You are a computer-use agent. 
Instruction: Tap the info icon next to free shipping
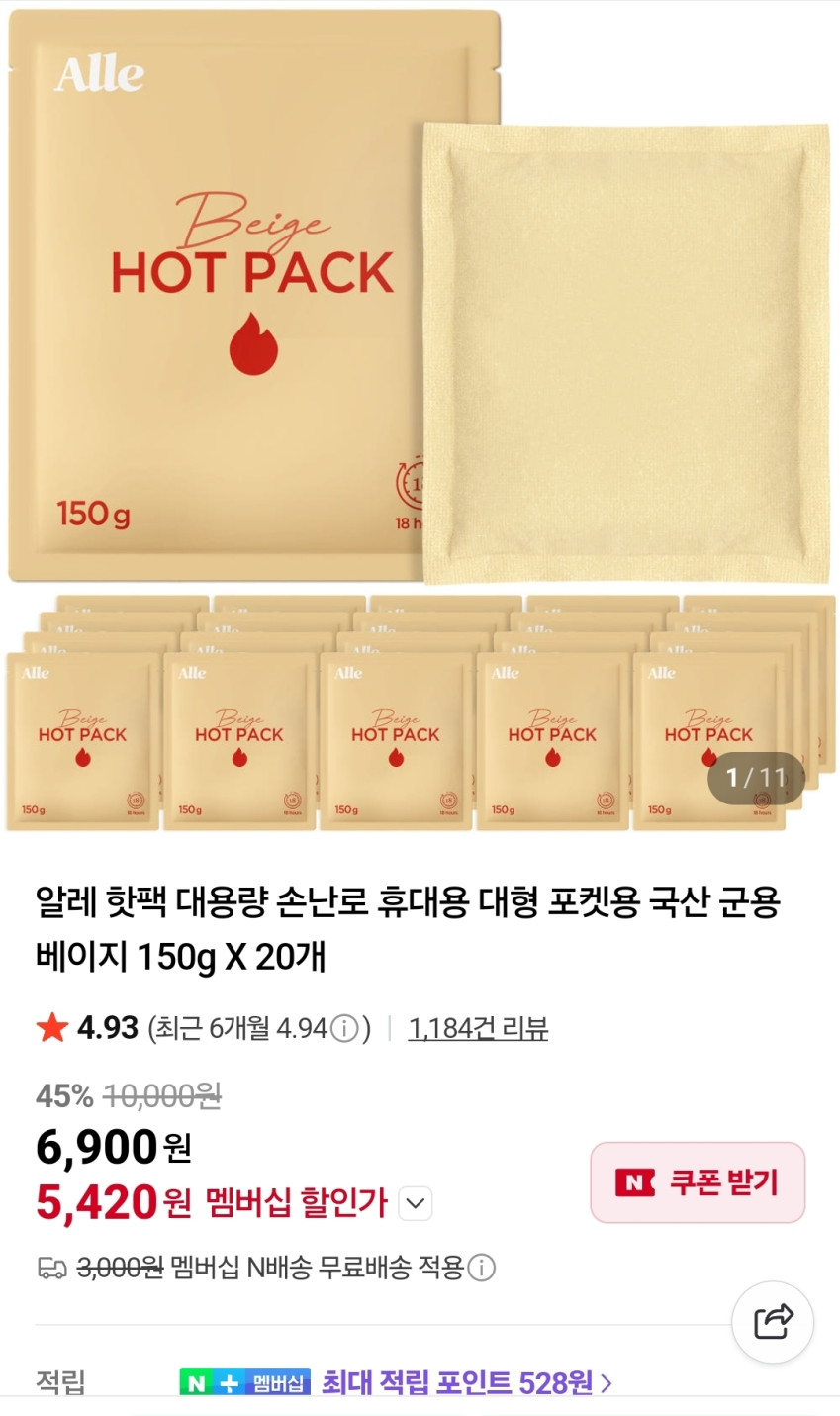click(x=481, y=1268)
